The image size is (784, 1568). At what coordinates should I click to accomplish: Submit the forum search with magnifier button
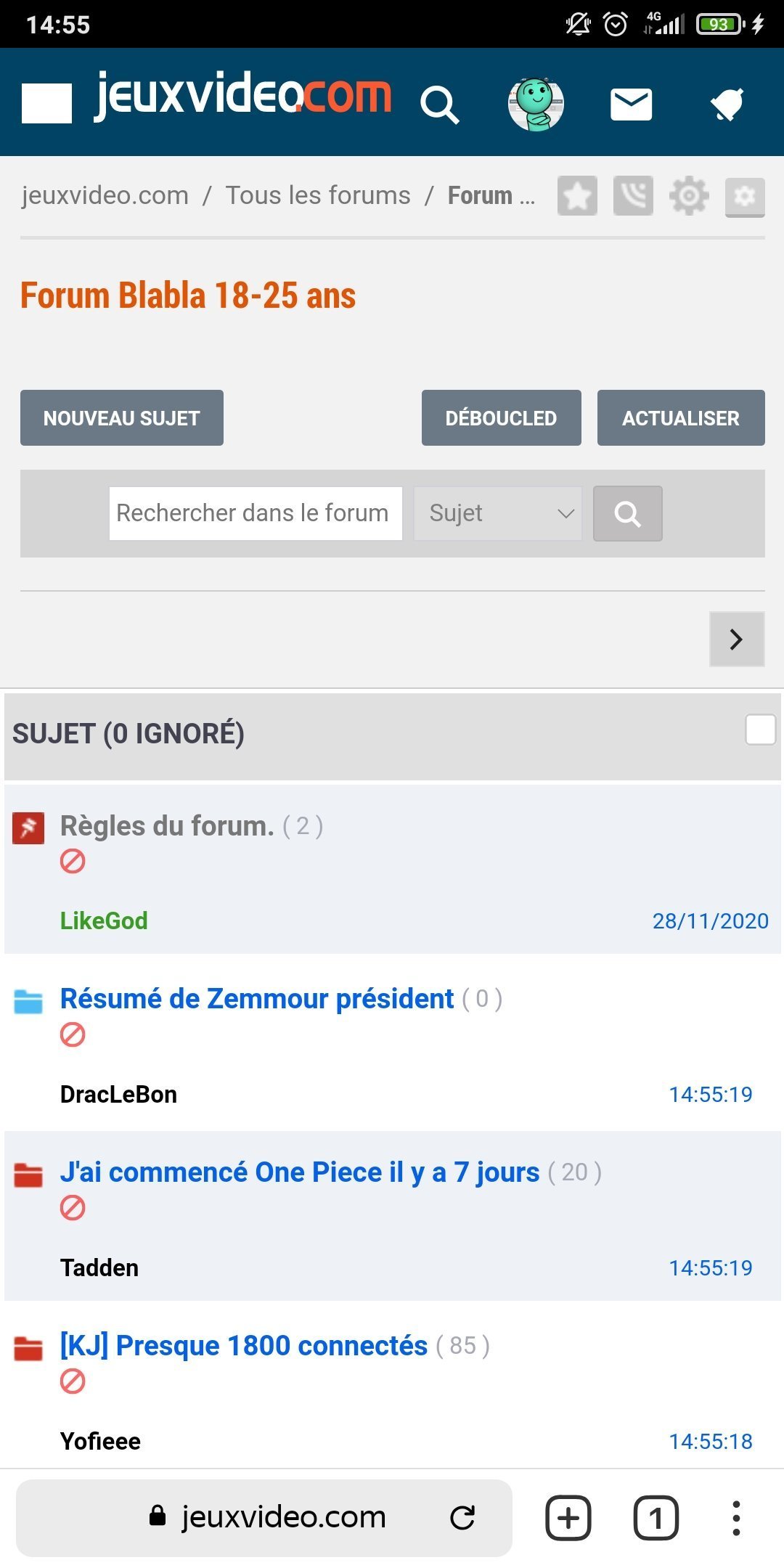click(x=628, y=514)
